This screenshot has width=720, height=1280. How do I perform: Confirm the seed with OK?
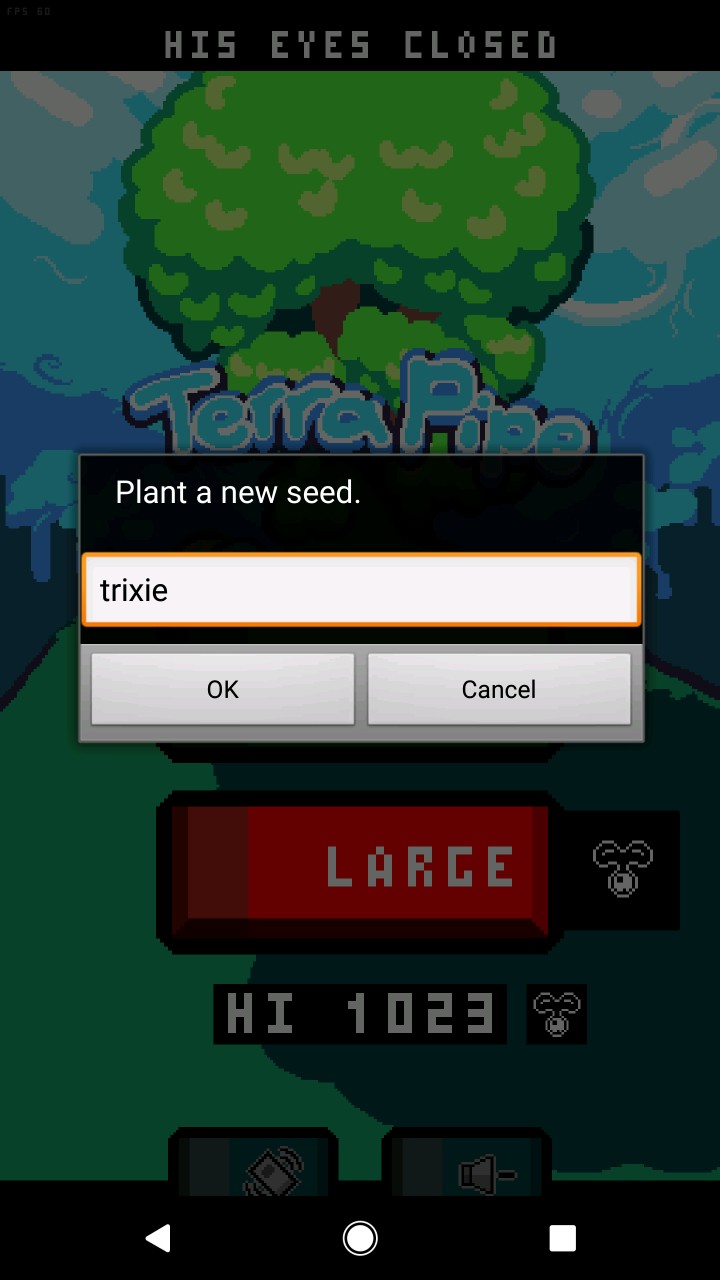point(222,689)
